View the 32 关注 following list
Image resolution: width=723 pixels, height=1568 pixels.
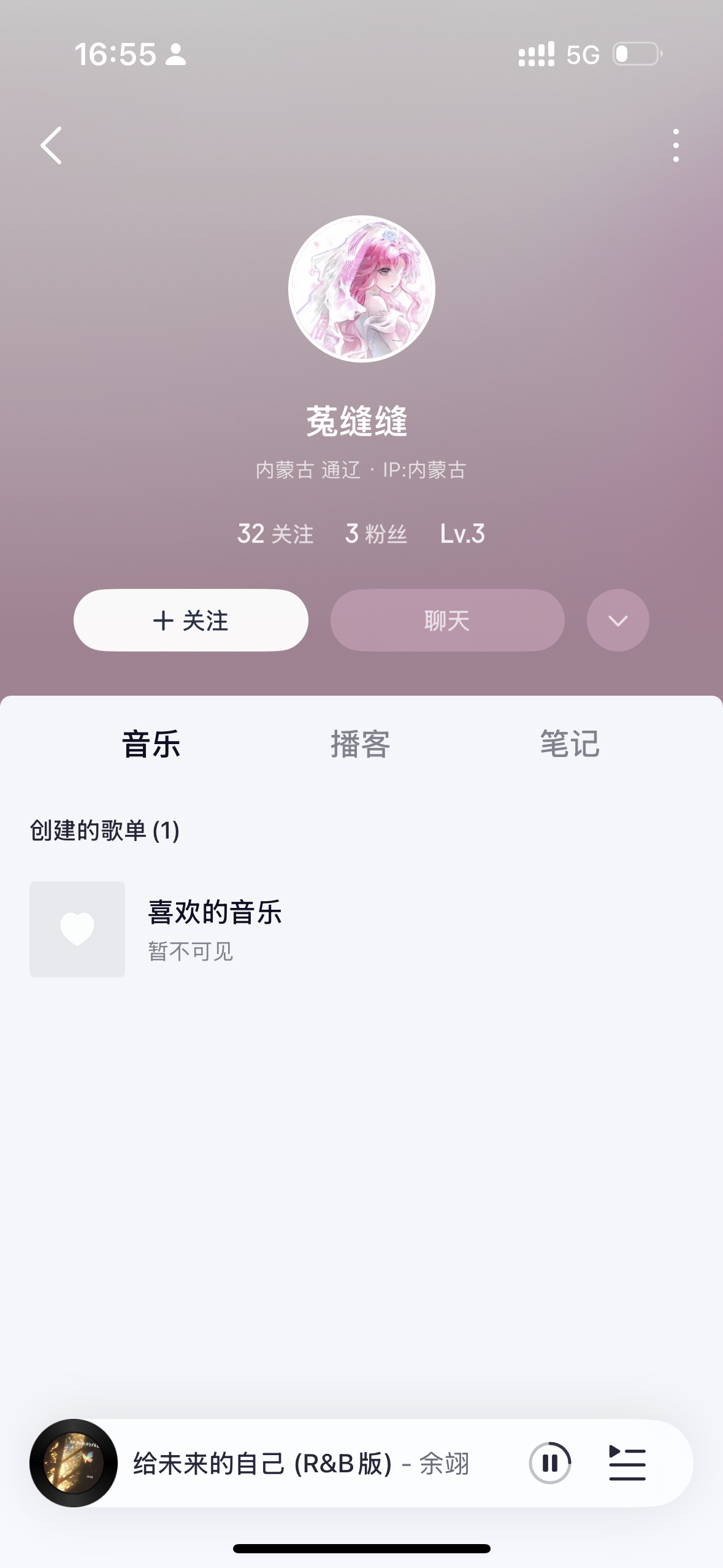275,534
